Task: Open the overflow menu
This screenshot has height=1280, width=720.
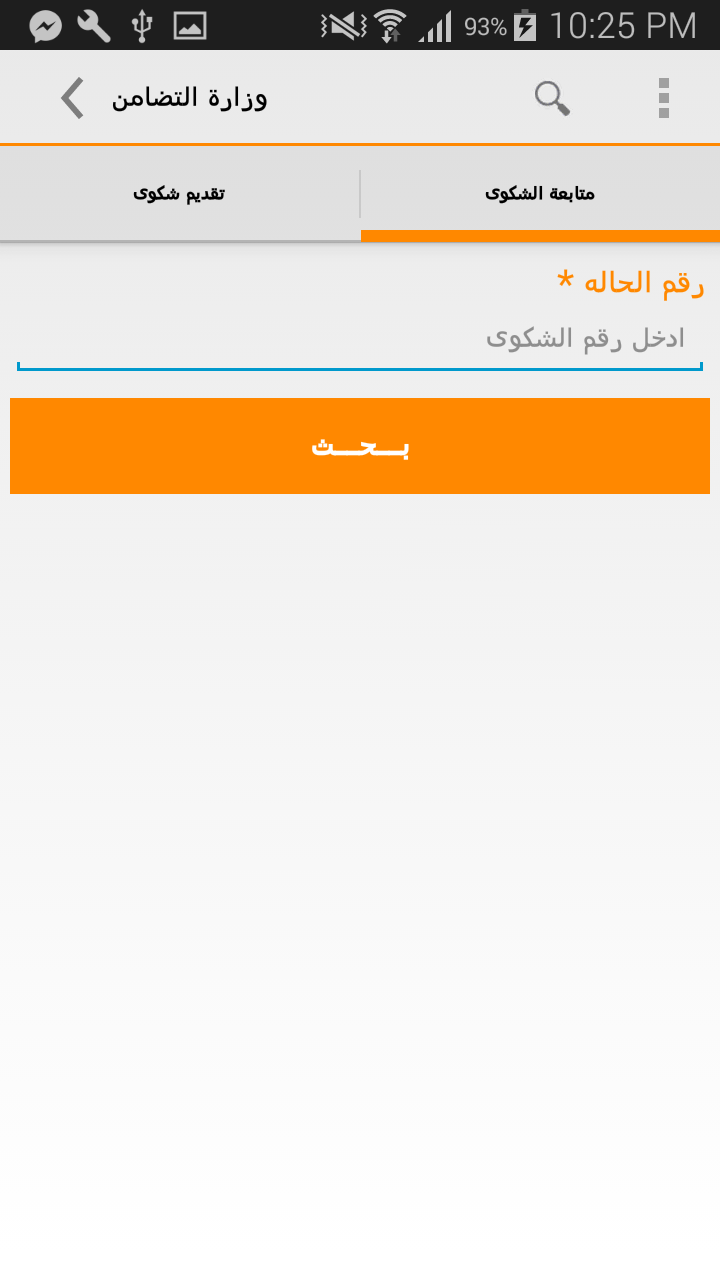Action: pyautogui.click(x=663, y=98)
